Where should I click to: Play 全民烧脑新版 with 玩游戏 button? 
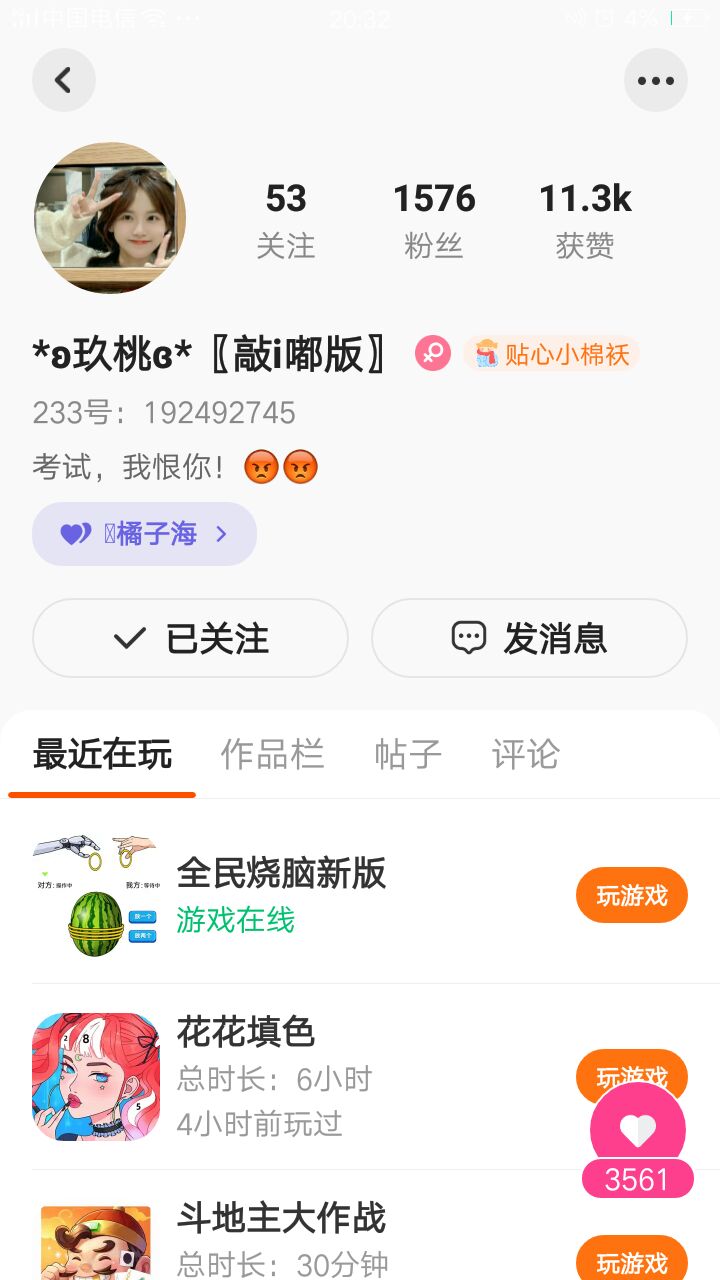click(x=631, y=895)
